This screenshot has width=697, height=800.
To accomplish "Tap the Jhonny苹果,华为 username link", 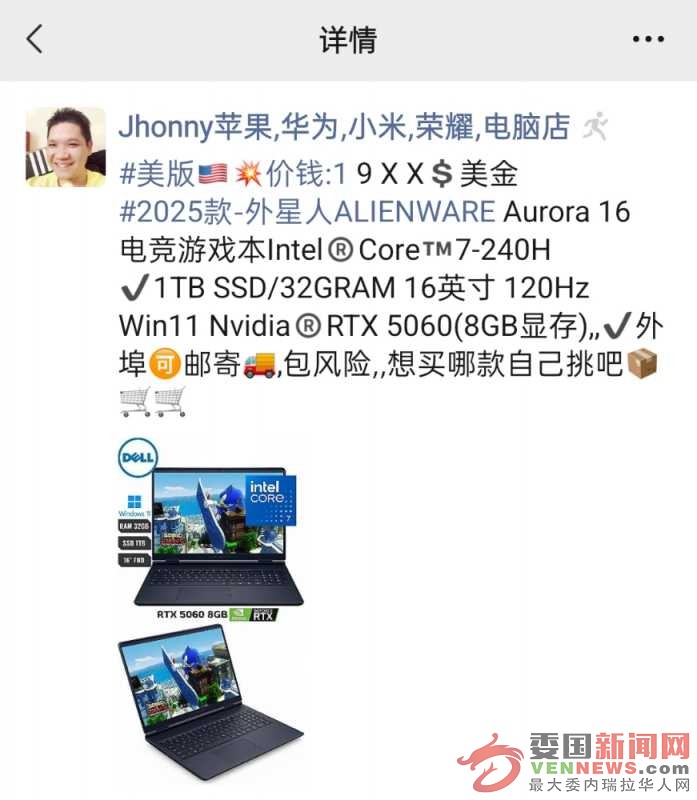I will tap(343, 127).
